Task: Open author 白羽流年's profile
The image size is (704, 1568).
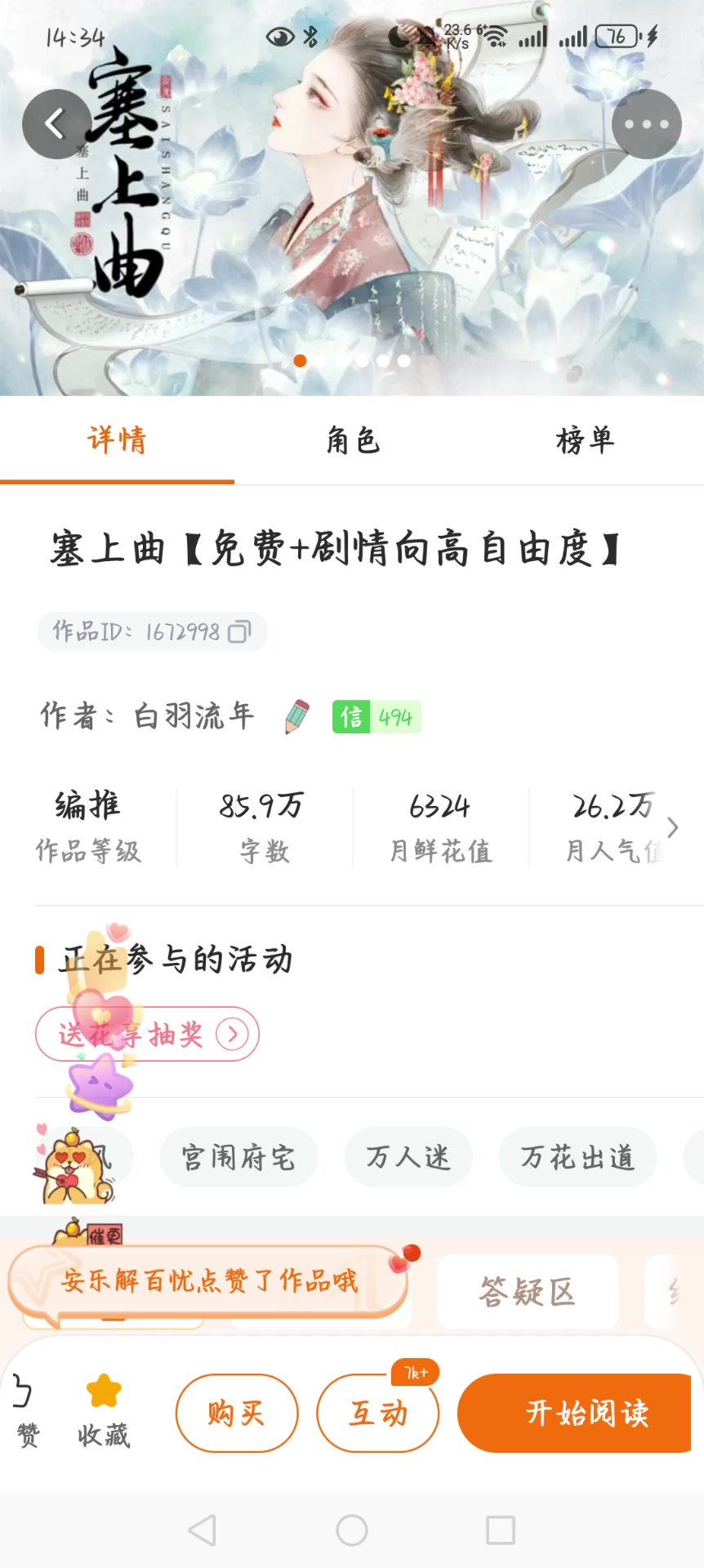Action: pos(194,716)
